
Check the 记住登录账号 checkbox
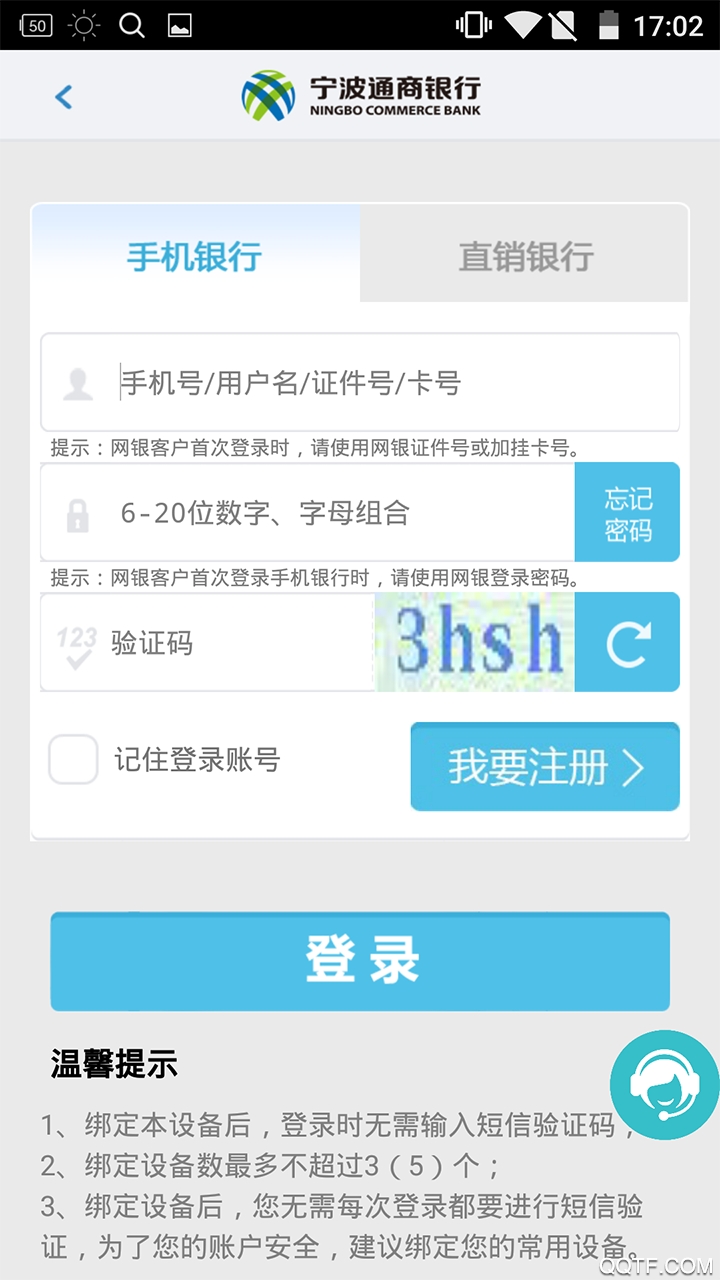click(74, 760)
